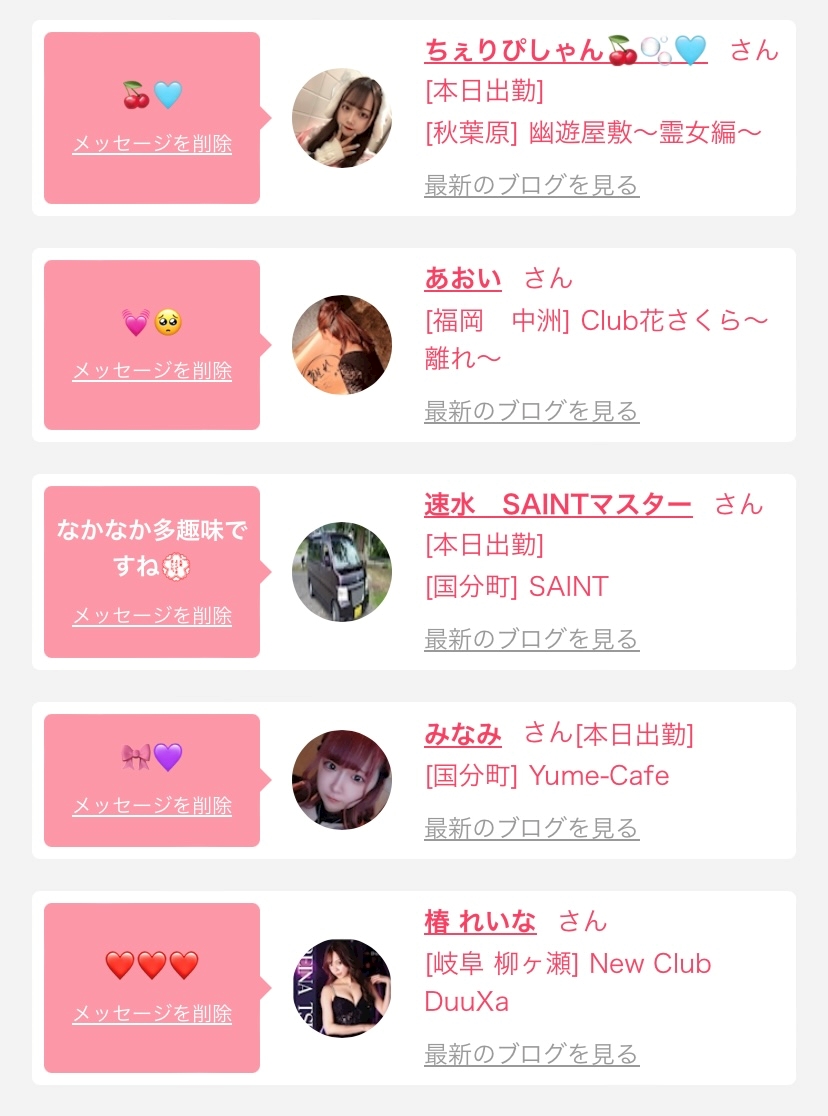This screenshot has width=828, height=1116.
Task: Open 椿 れいな's profile name link
Action: click(x=480, y=922)
